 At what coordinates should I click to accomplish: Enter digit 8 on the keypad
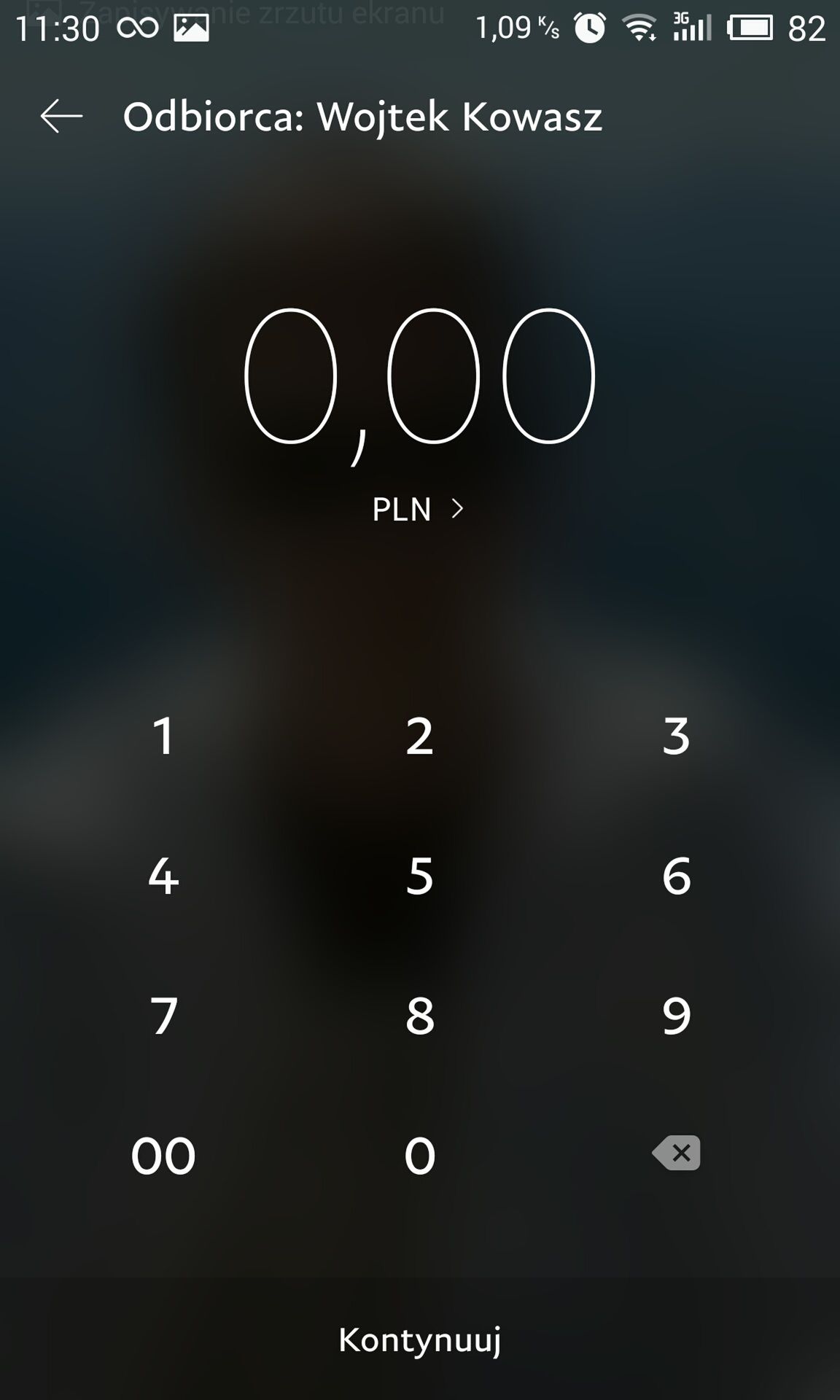(x=420, y=1016)
